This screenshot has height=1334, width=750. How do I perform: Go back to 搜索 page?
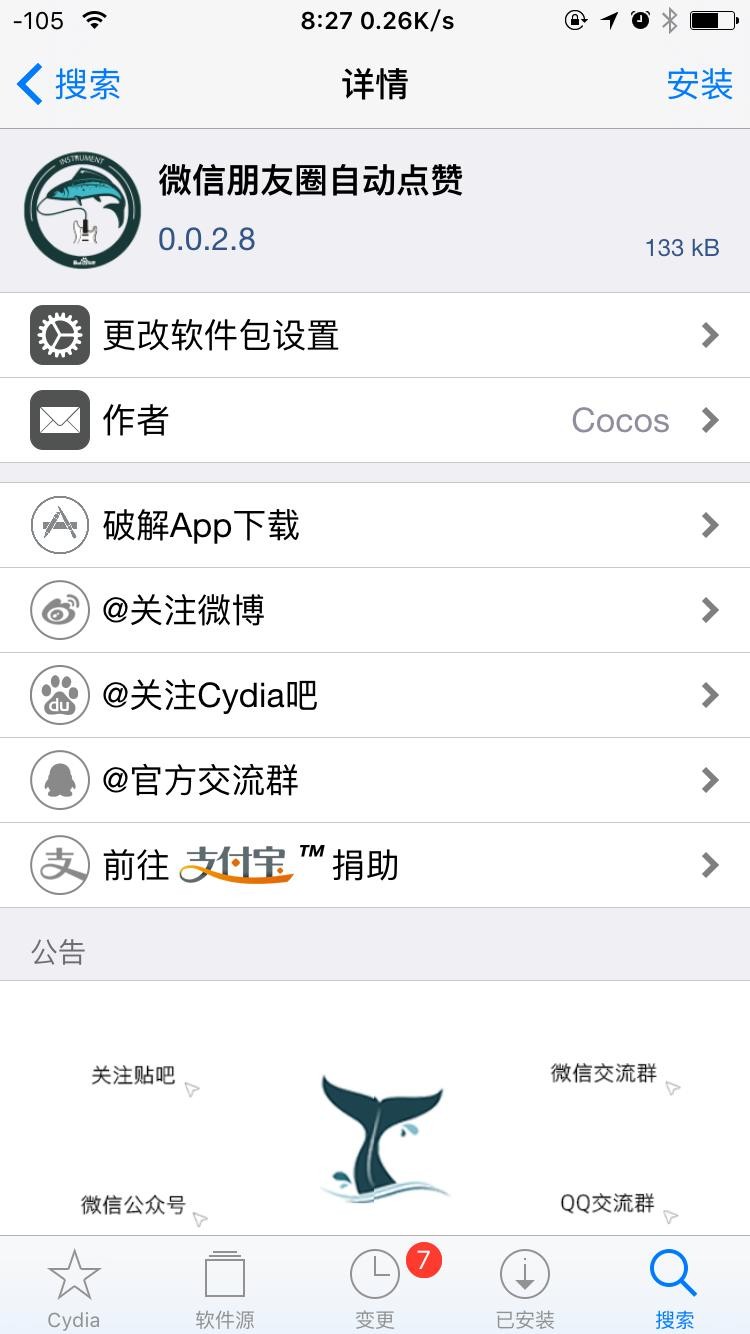pyautogui.click(x=70, y=85)
